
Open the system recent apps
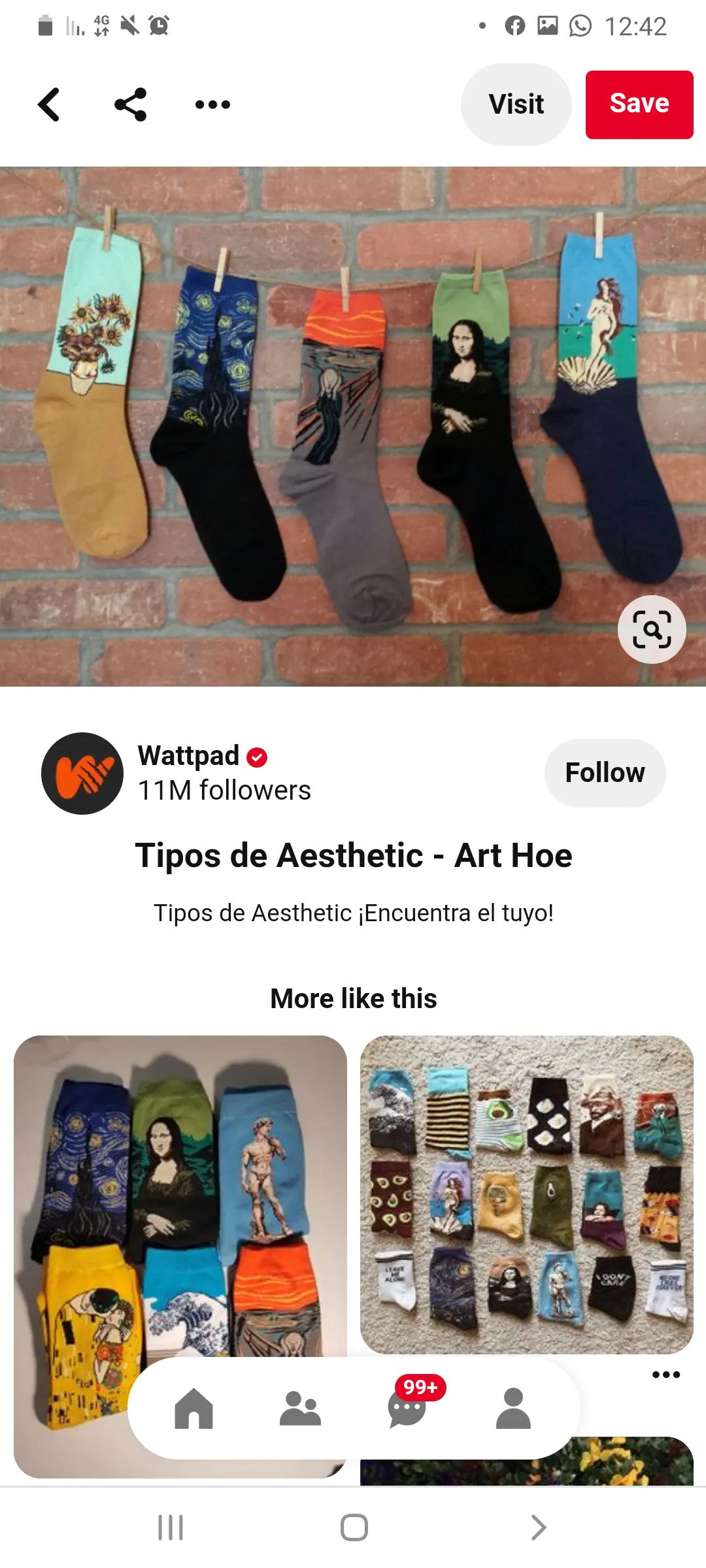(171, 1527)
